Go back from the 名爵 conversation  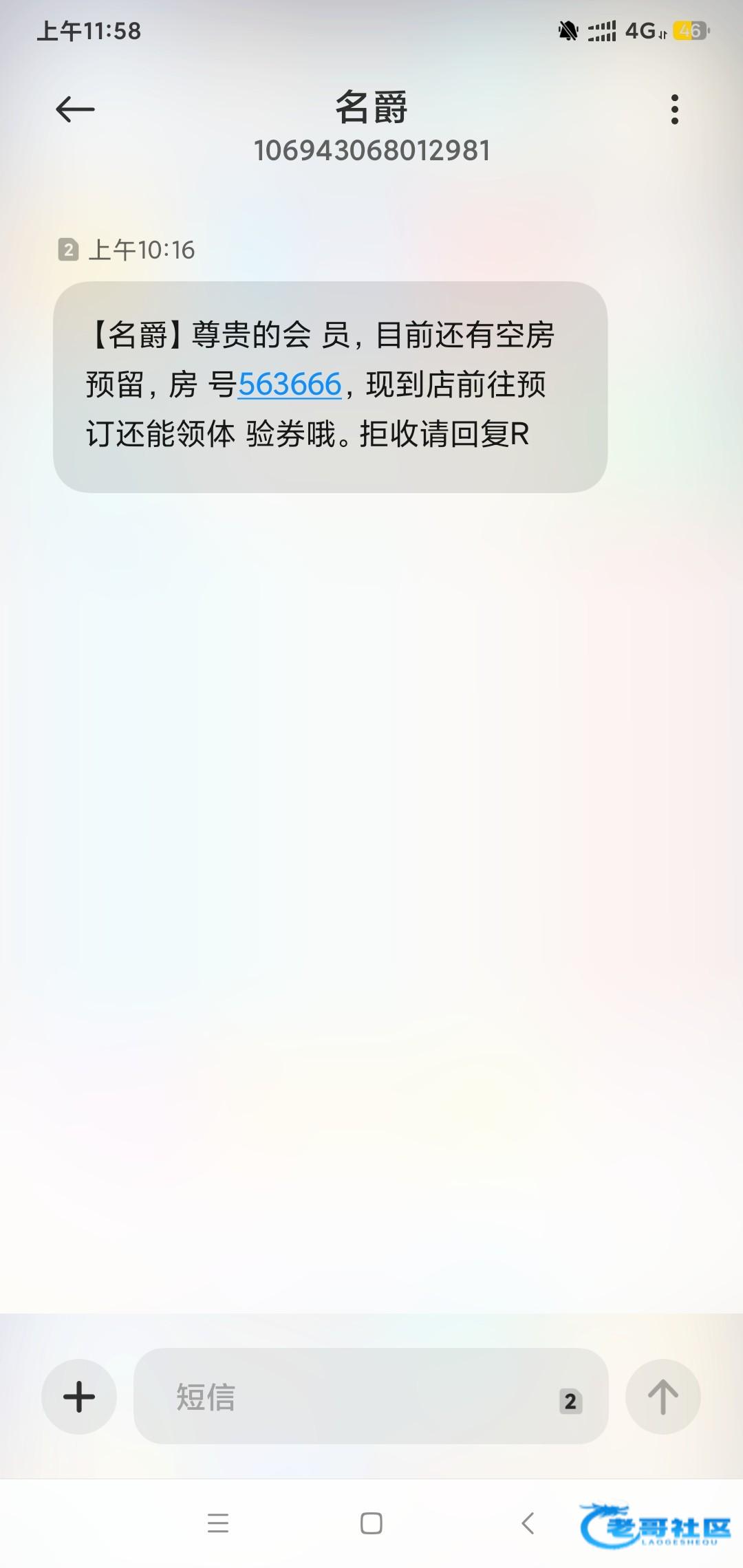(75, 109)
